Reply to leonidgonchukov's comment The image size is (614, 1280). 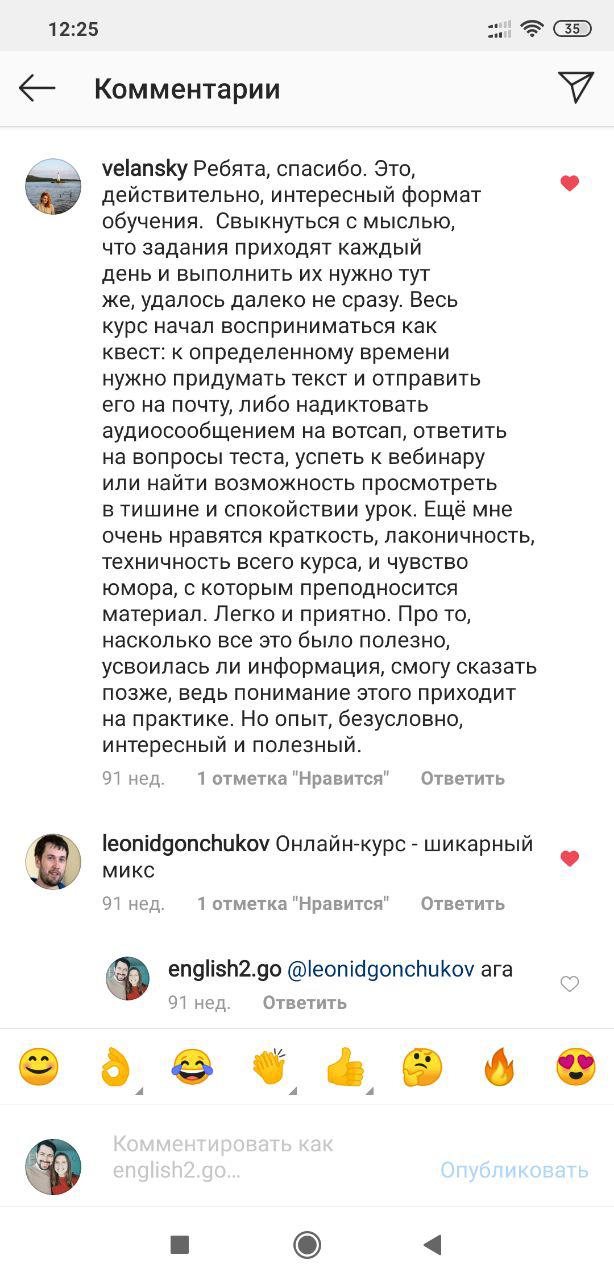462,903
